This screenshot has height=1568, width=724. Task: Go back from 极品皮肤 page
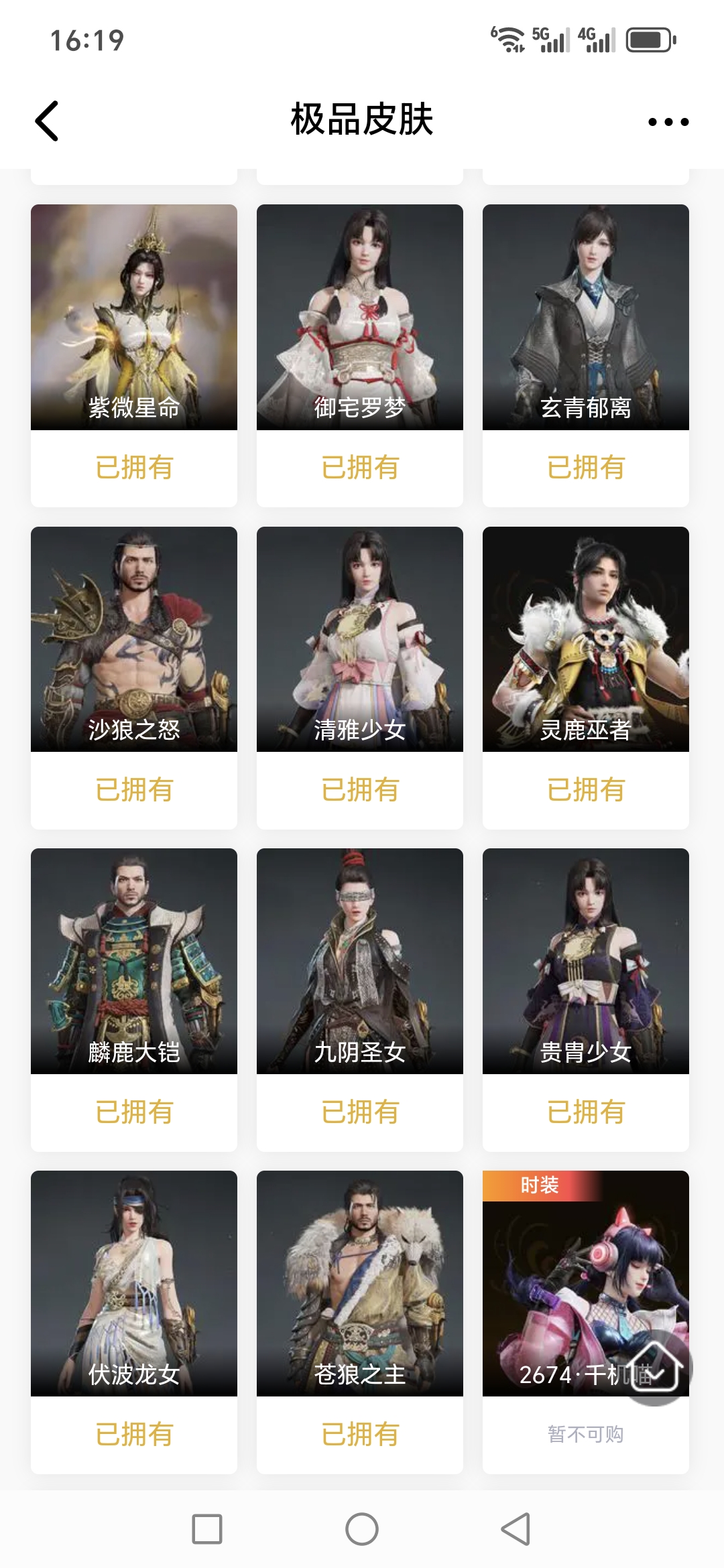click(47, 121)
